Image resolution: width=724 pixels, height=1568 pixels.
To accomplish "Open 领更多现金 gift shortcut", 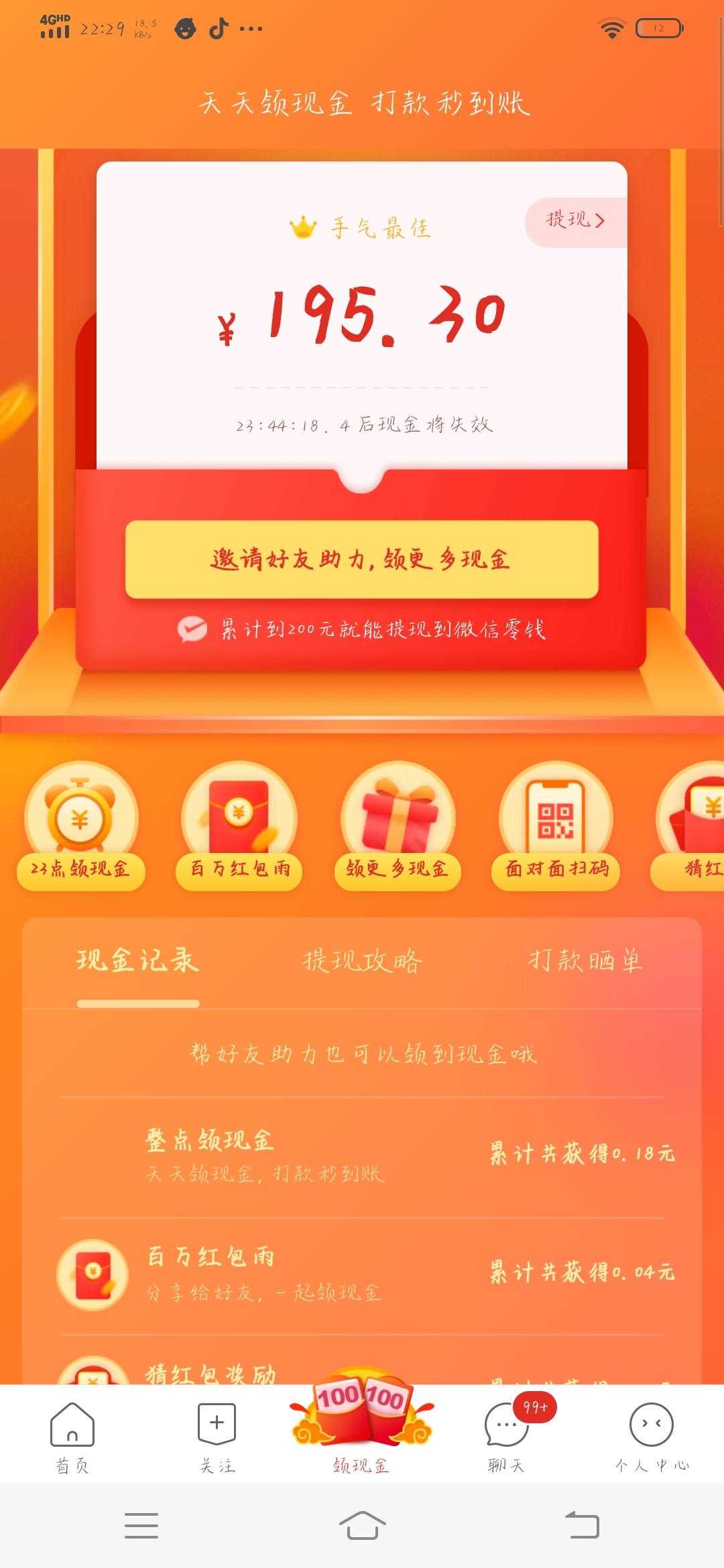I will click(x=398, y=826).
